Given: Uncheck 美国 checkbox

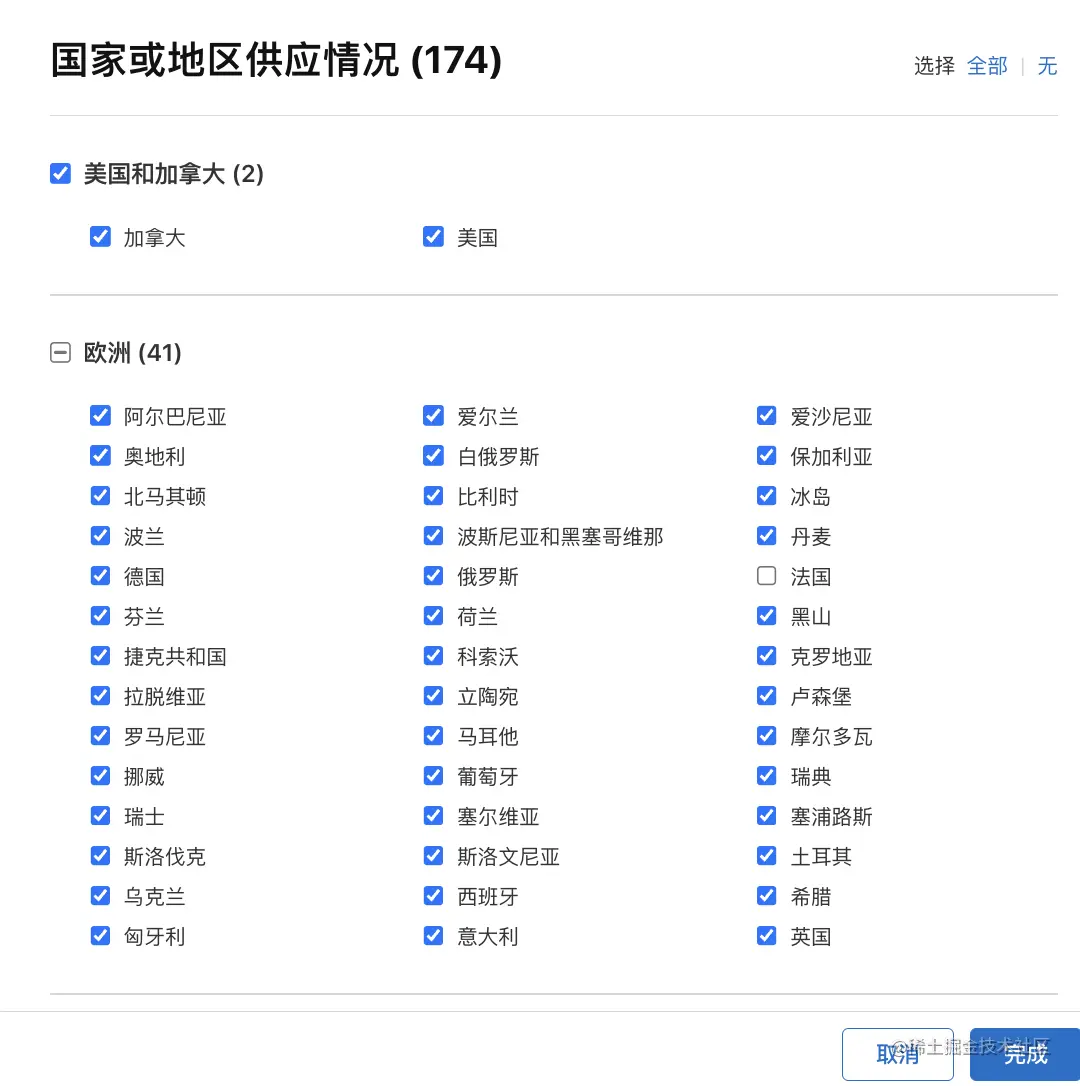Looking at the screenshot, I should [433, 237].
